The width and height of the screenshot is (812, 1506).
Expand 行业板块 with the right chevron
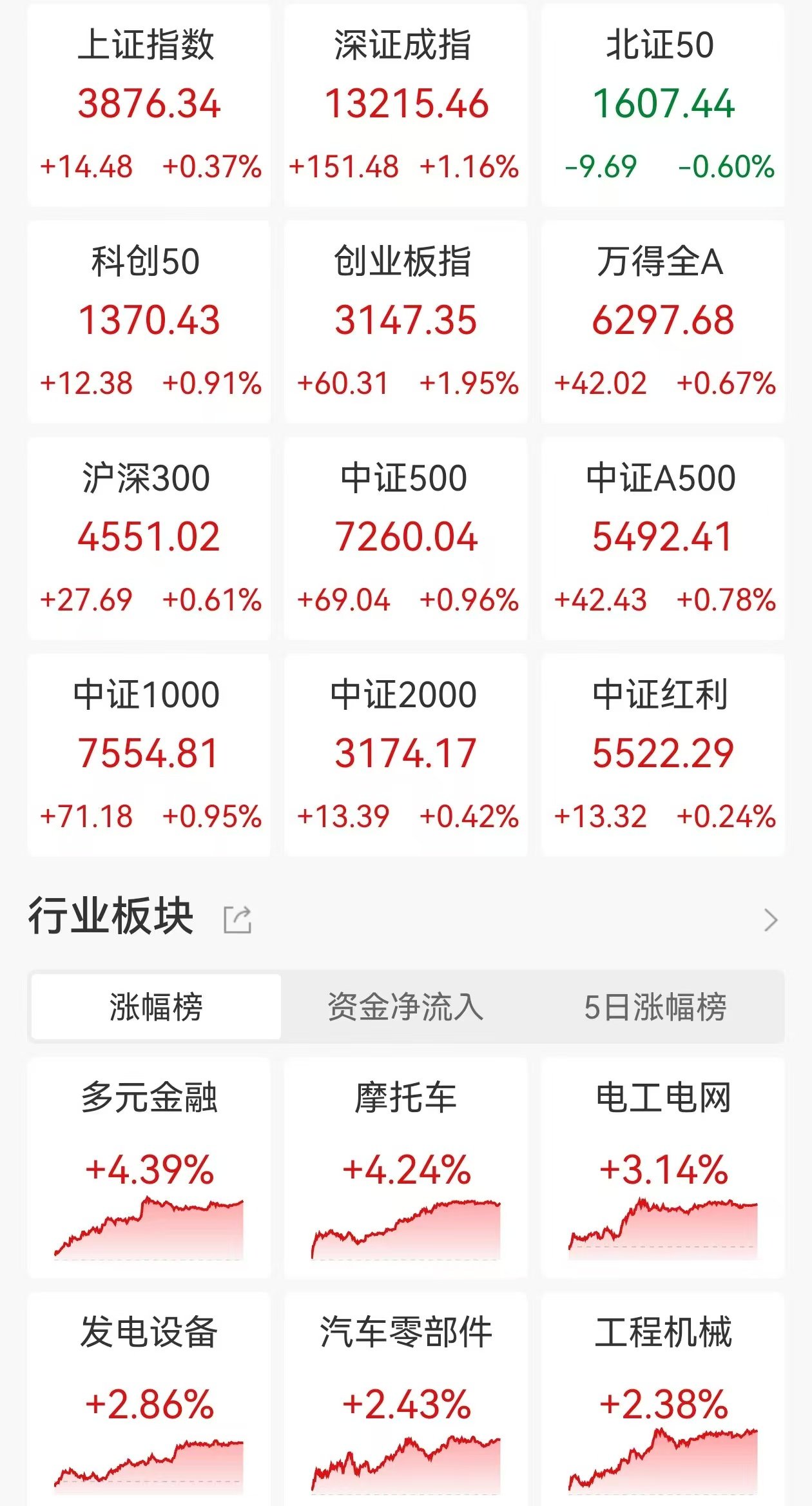(x=770, y=920)
